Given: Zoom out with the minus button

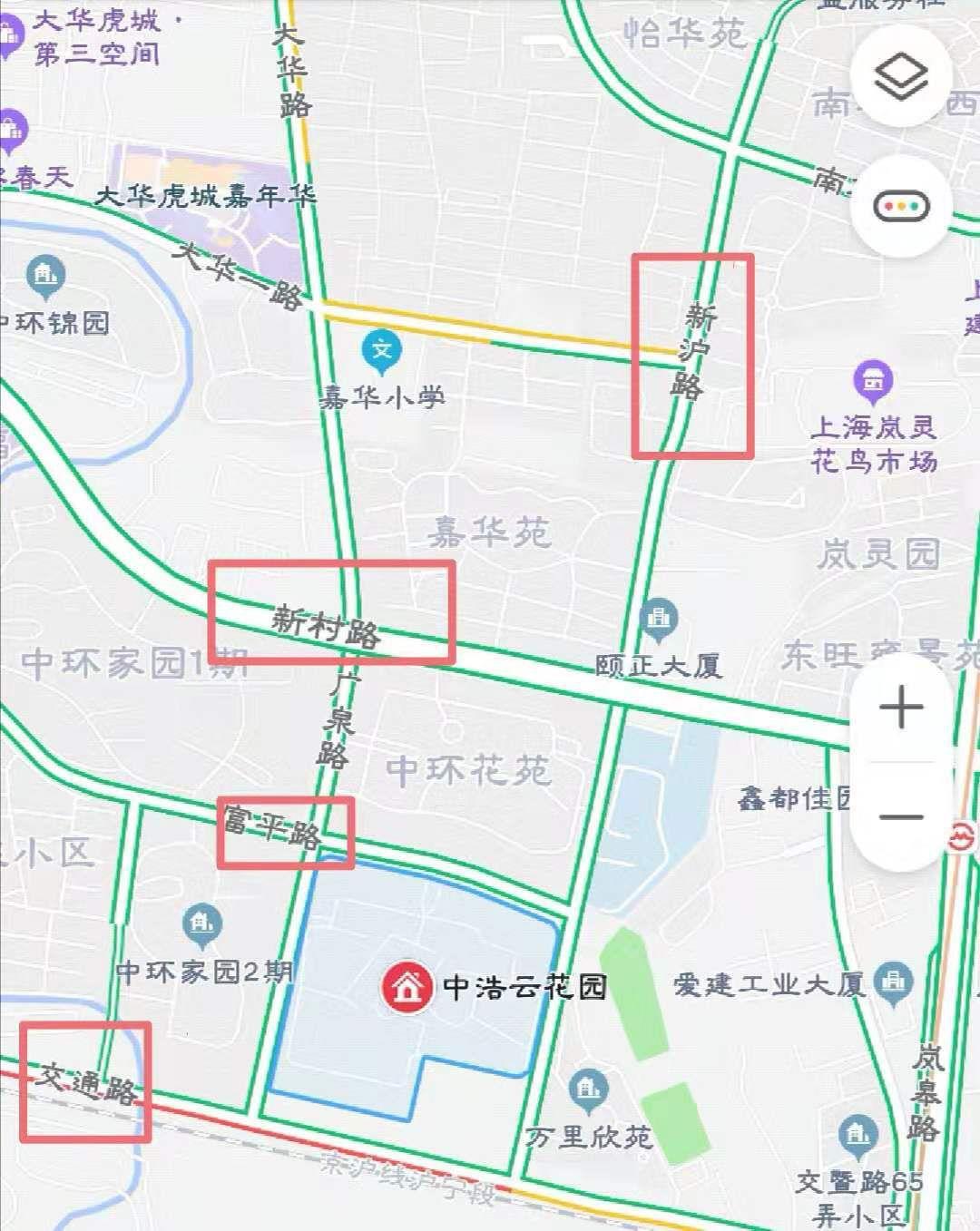Looking at the screenshot, I should pyautogui.click(x=901, y=816).
